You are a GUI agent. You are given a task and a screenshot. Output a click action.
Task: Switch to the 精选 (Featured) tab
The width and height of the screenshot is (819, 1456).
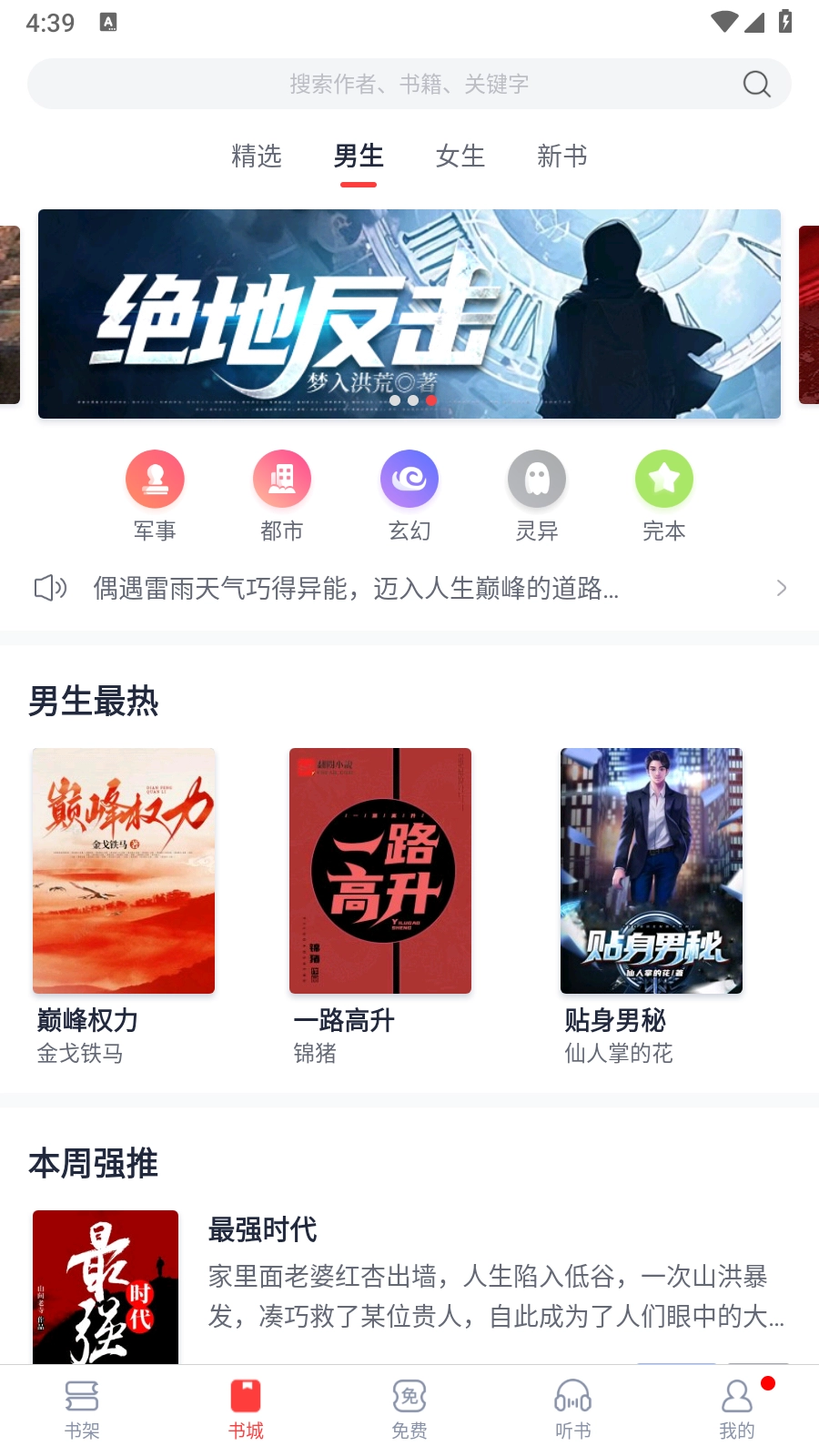coord(257,157)
